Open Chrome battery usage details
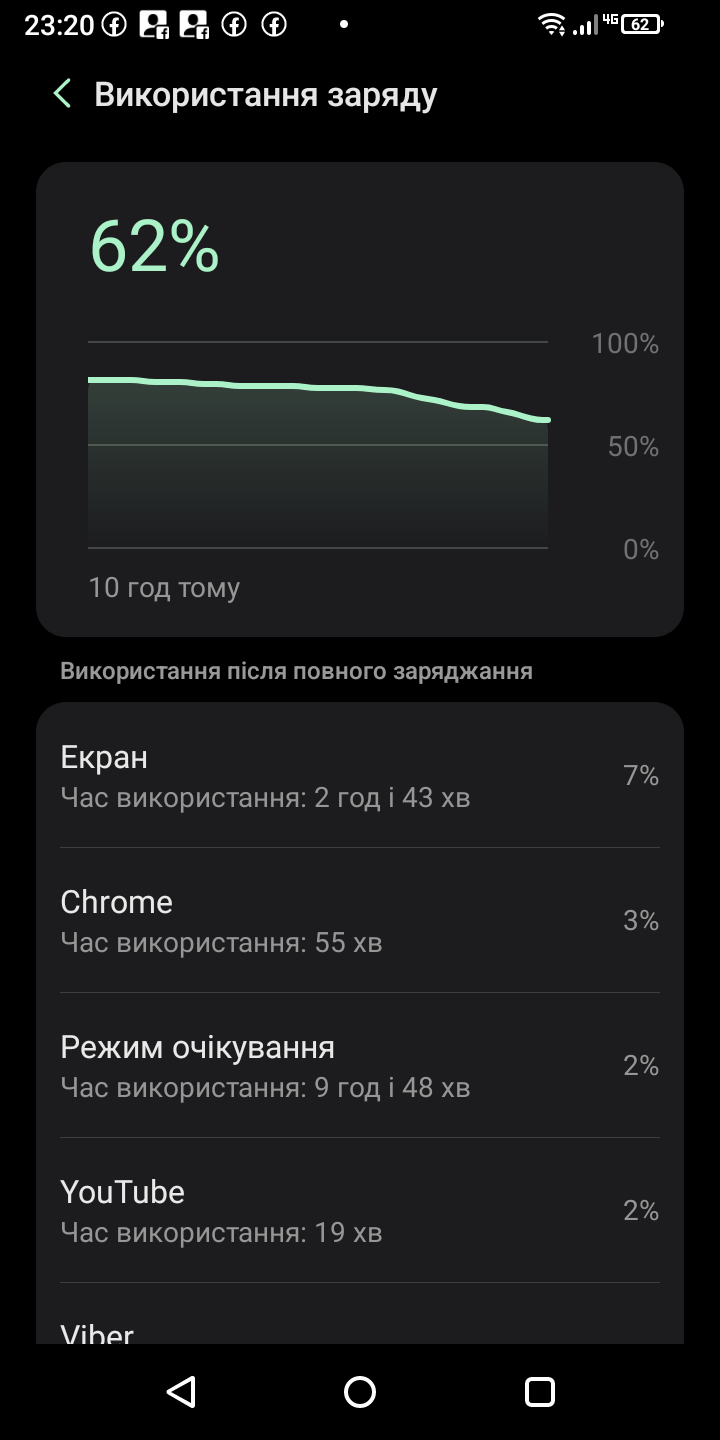 click(x=360, y=920)
